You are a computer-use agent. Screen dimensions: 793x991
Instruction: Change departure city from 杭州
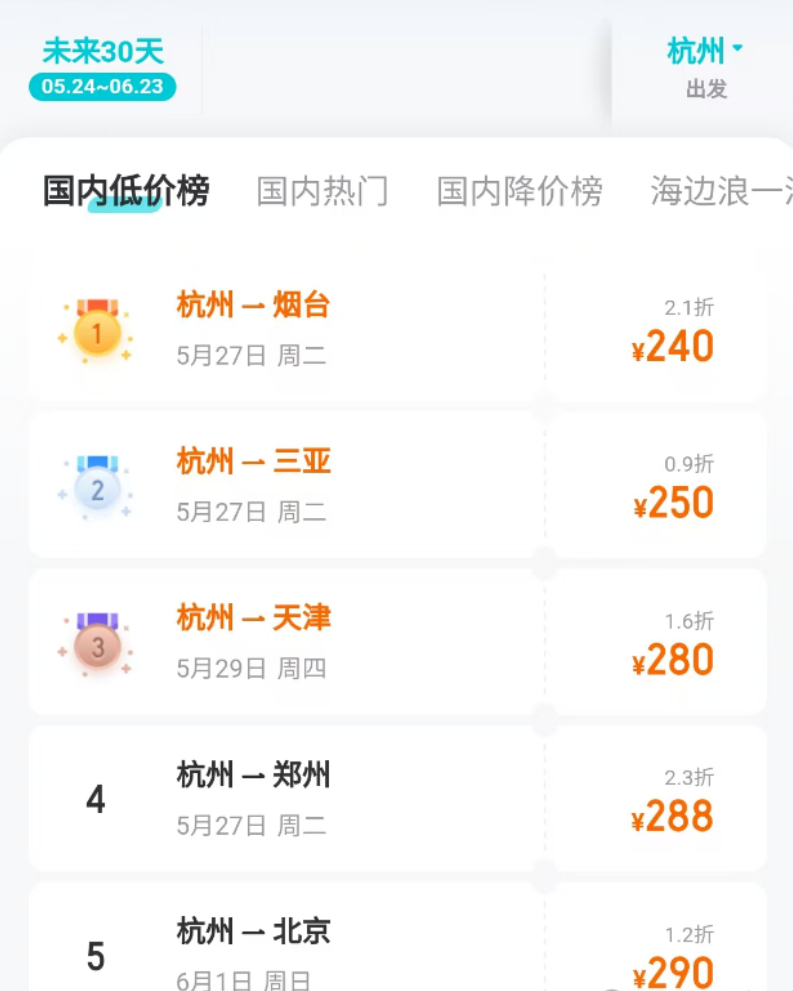pos(705,66)
